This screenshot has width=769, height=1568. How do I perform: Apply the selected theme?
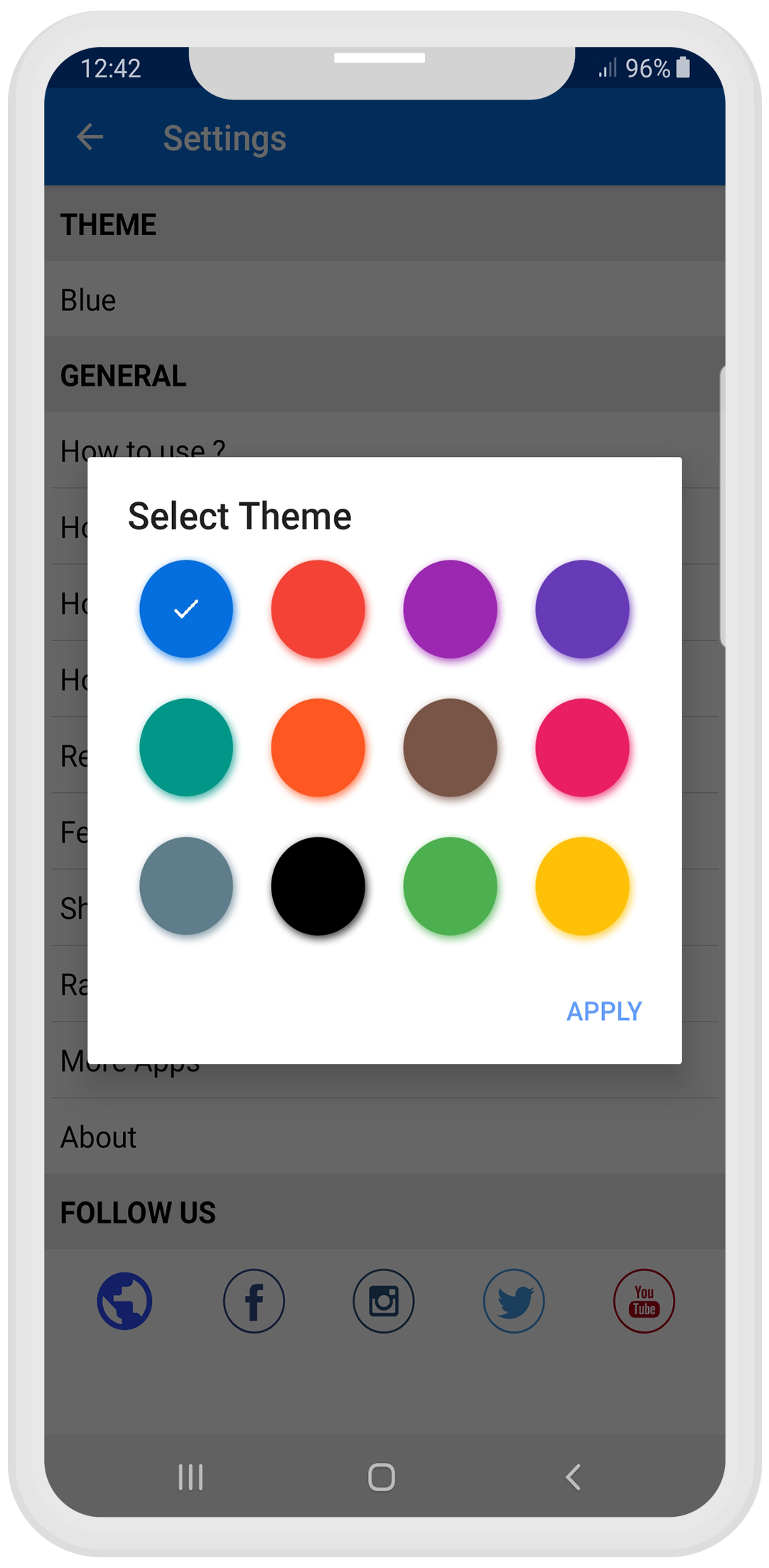[x=603, y=1011]
